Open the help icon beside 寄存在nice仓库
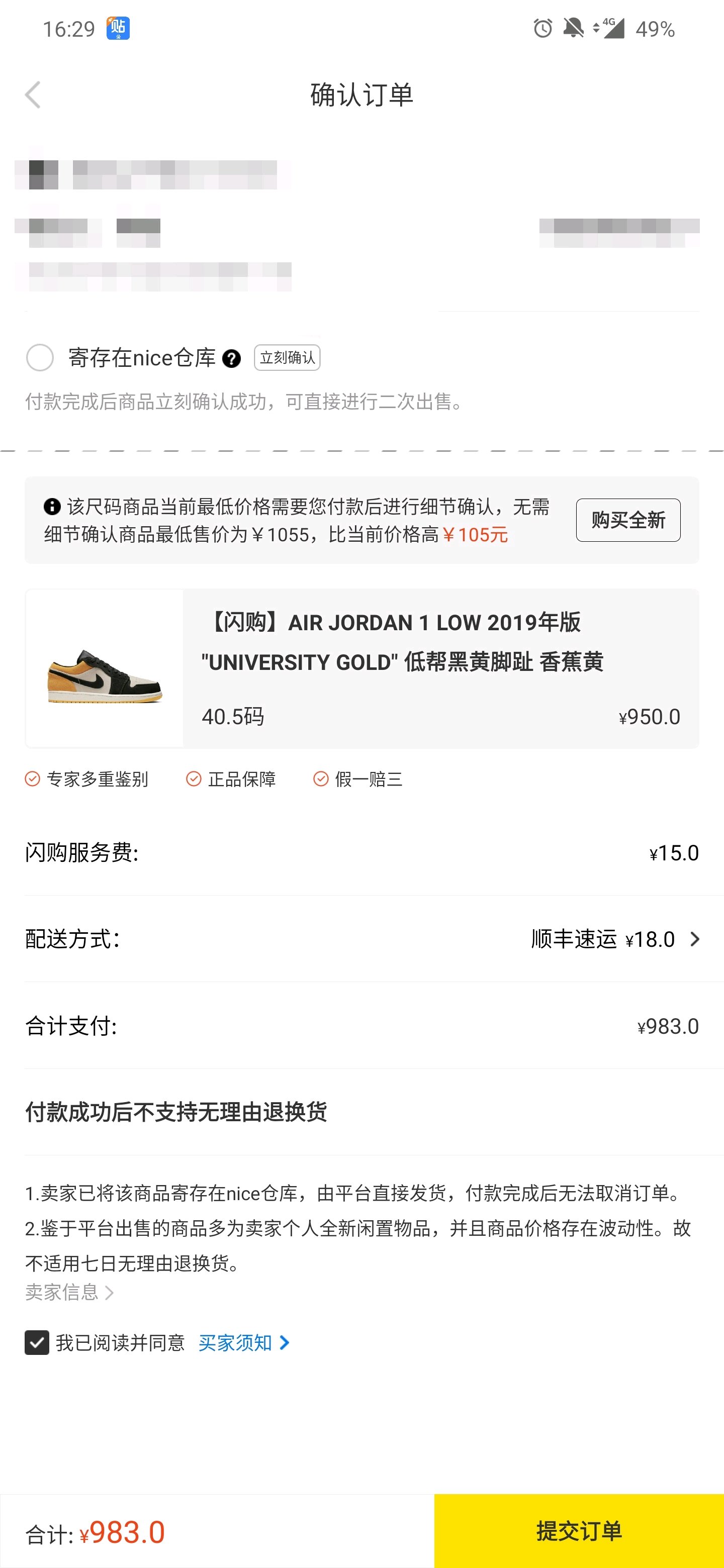This screenshot has height=1568, width=724. (231, 358)
